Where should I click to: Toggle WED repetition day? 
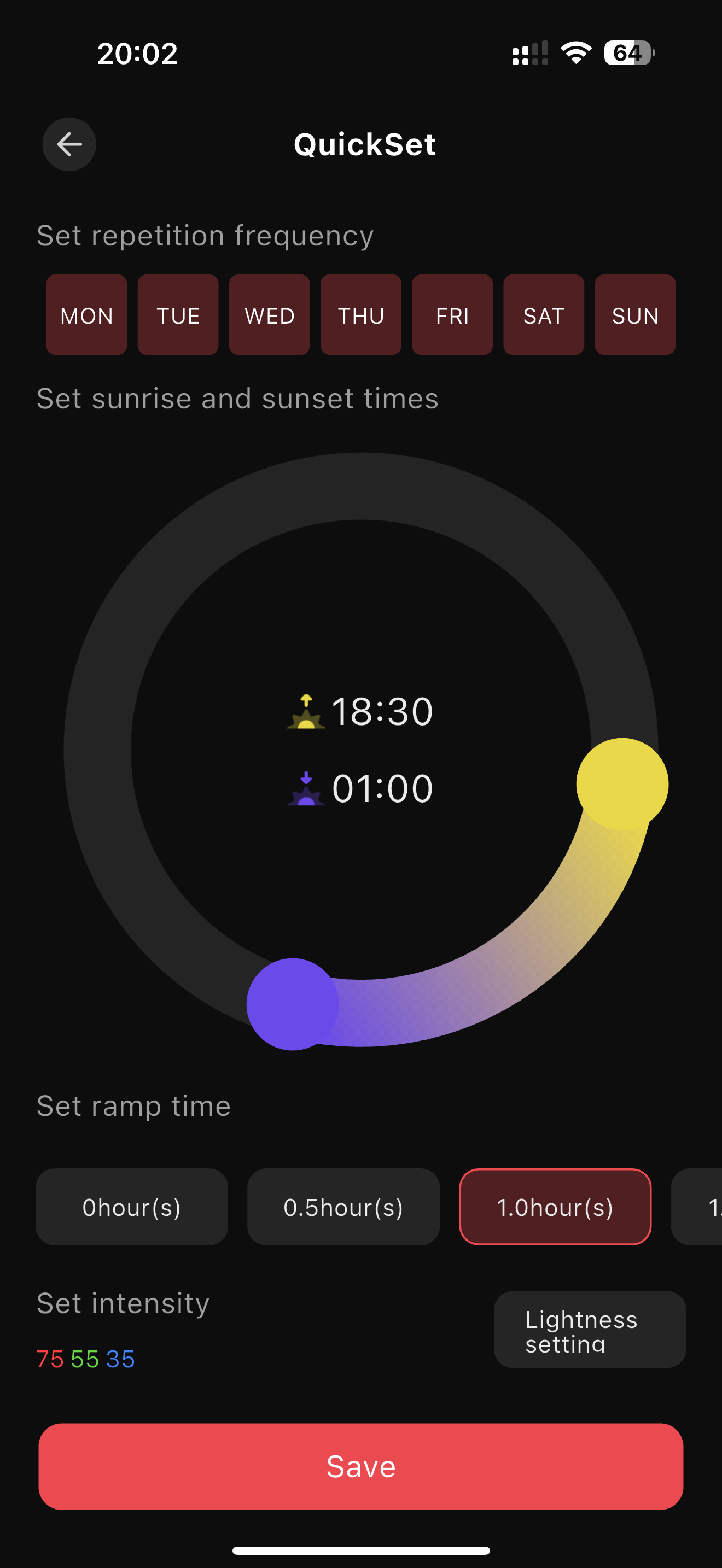(x=269, y=315)
